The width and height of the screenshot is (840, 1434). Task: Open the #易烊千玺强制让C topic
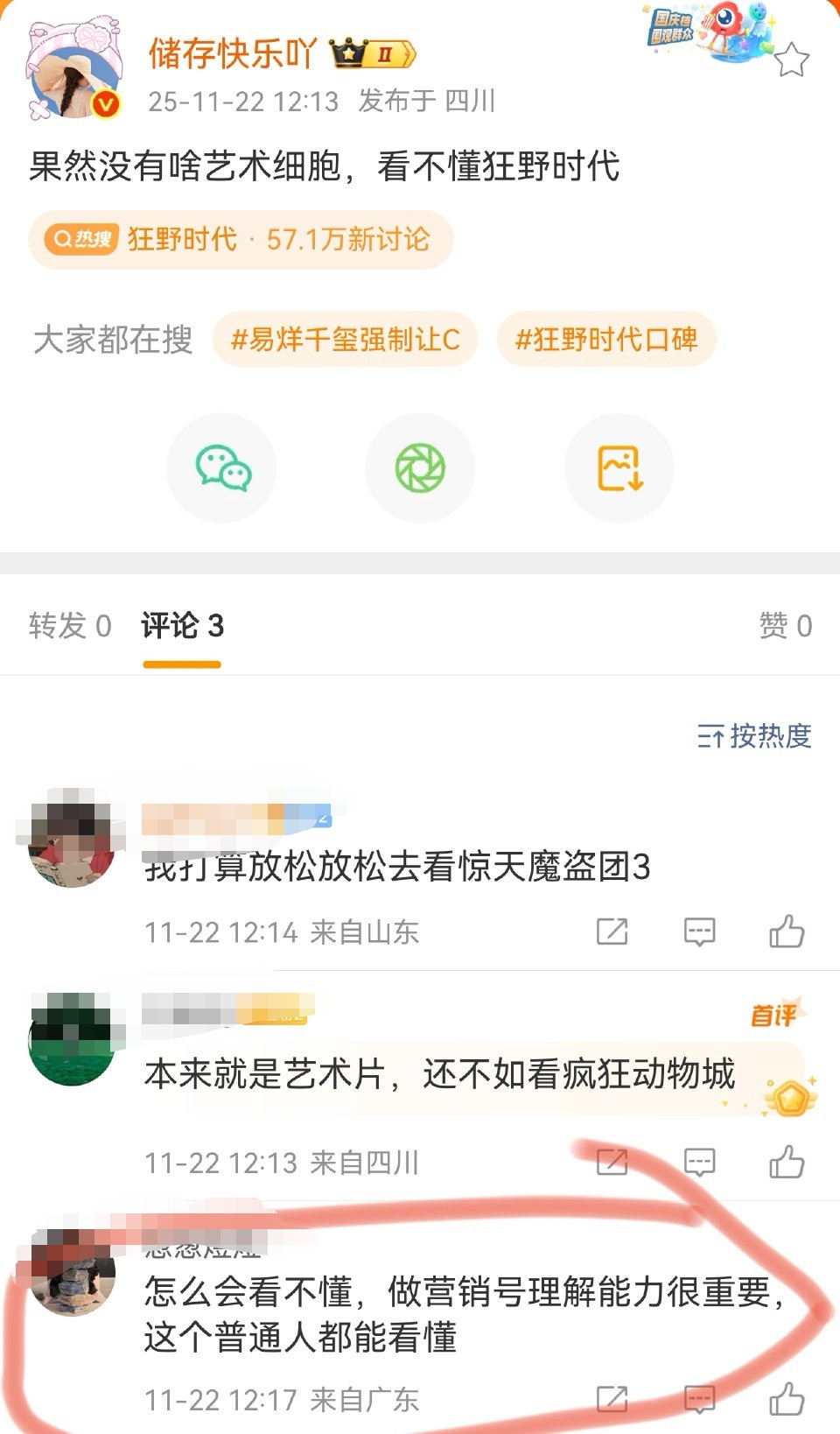(x=347, y=340)
